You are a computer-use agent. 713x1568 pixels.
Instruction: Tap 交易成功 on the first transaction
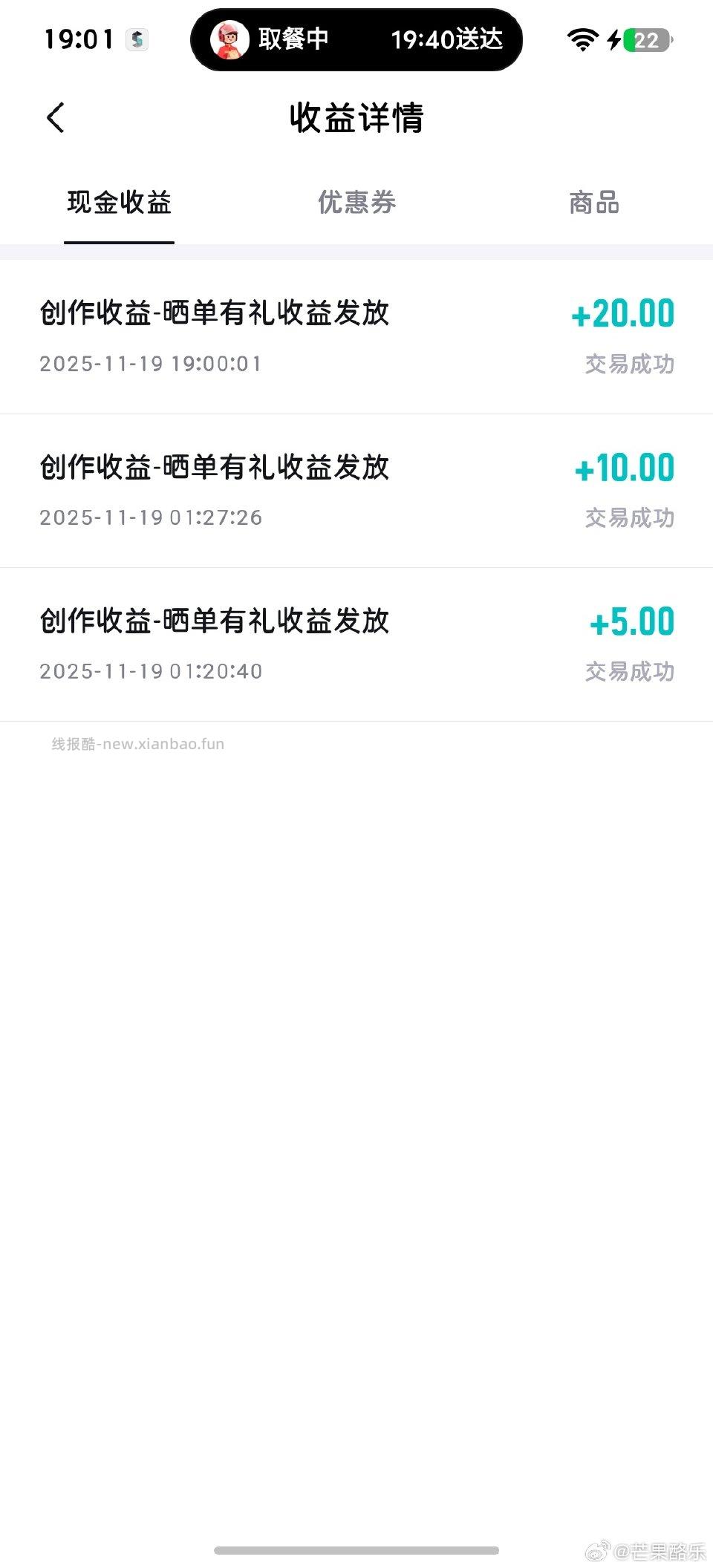[x=628, y=364]
